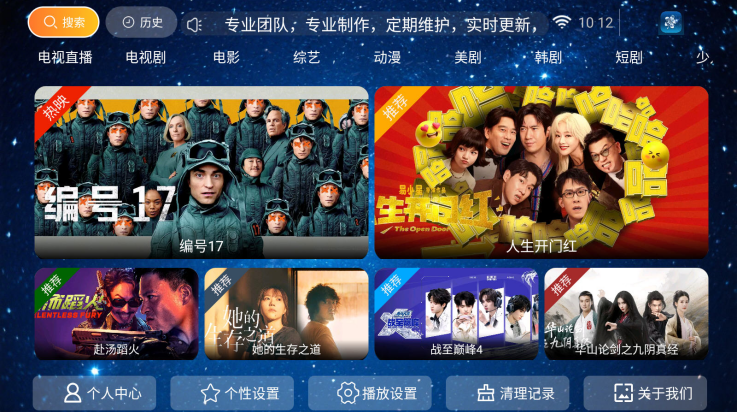
Task: Open 播放设置 playback settings
Action: coord(377,393)
